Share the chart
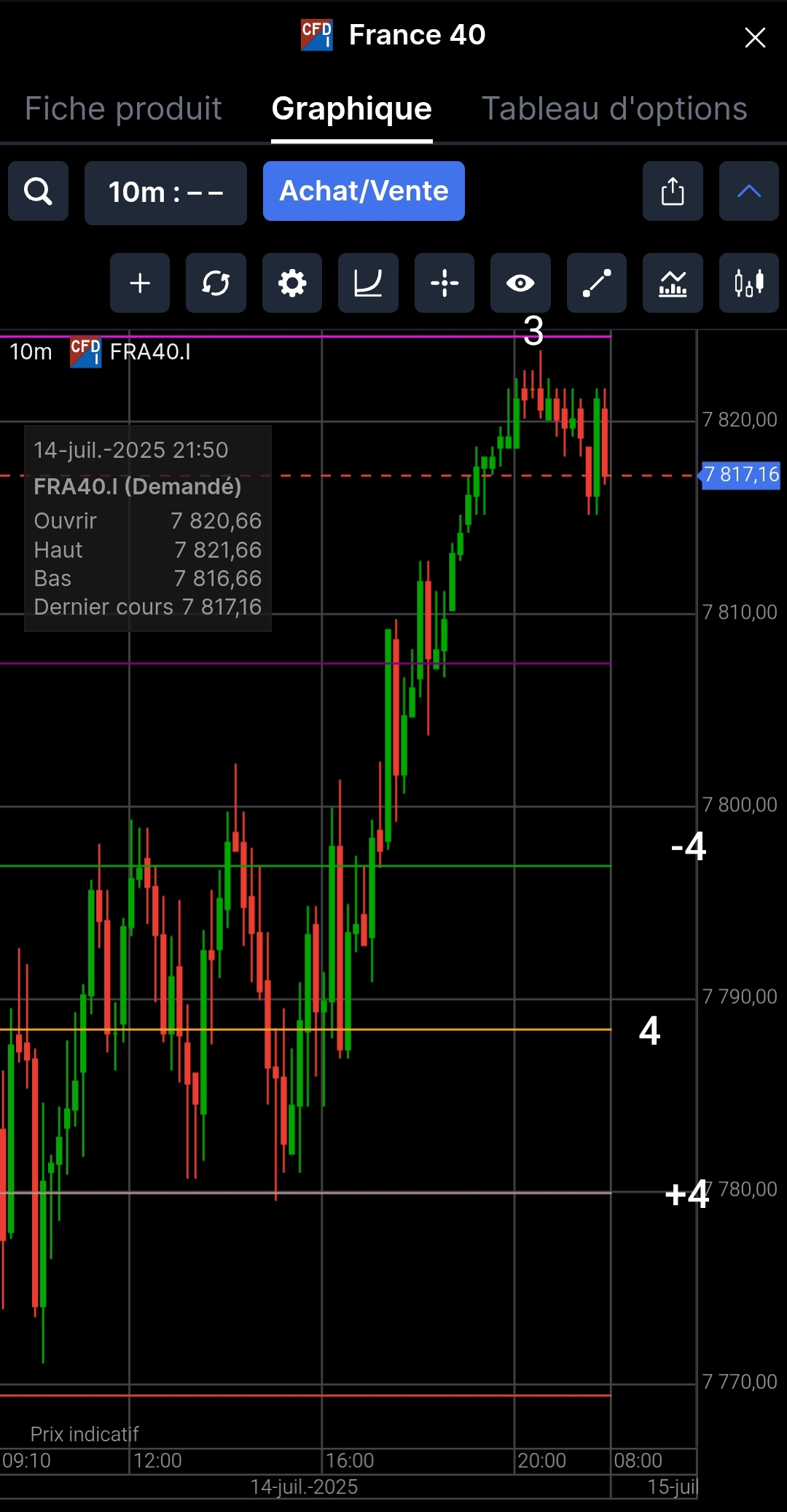Viewport: 787px width, 1512px height. pyautogui.click(x=673, y=191)
